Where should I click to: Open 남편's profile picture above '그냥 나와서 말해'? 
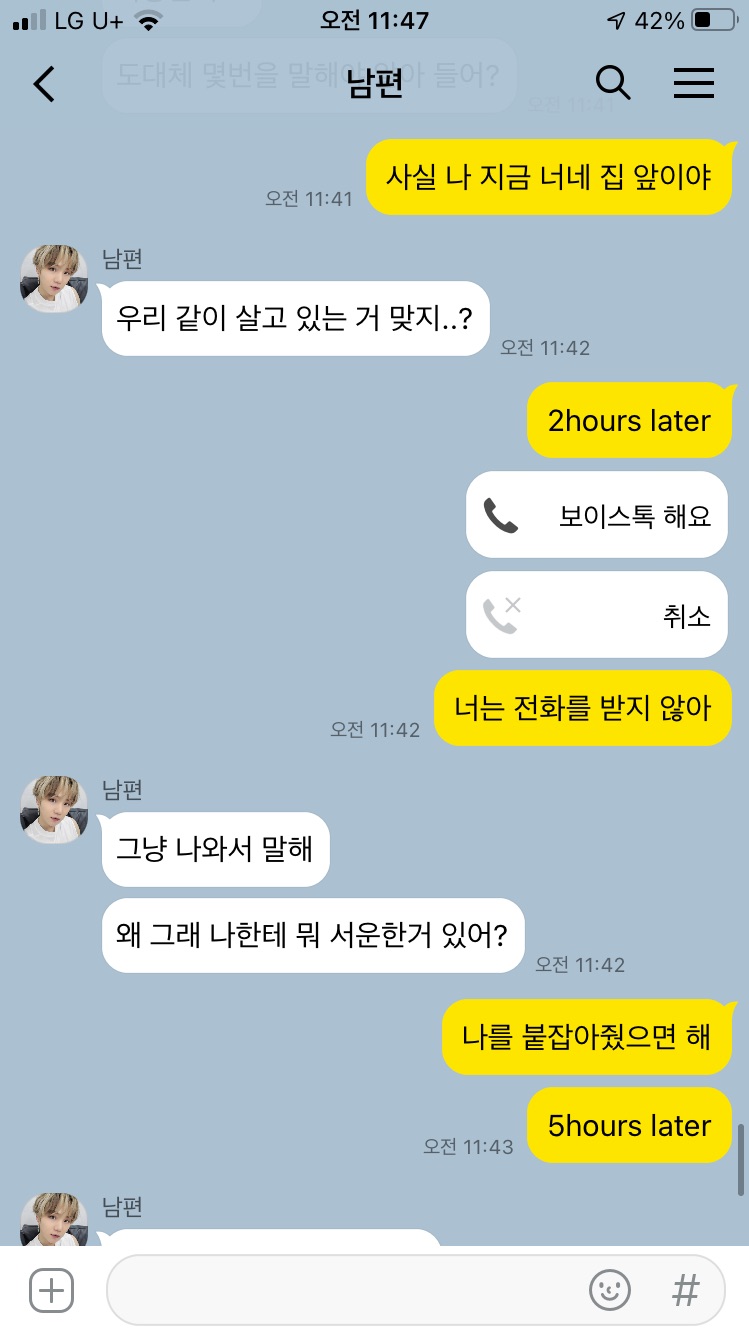[54, 809]
